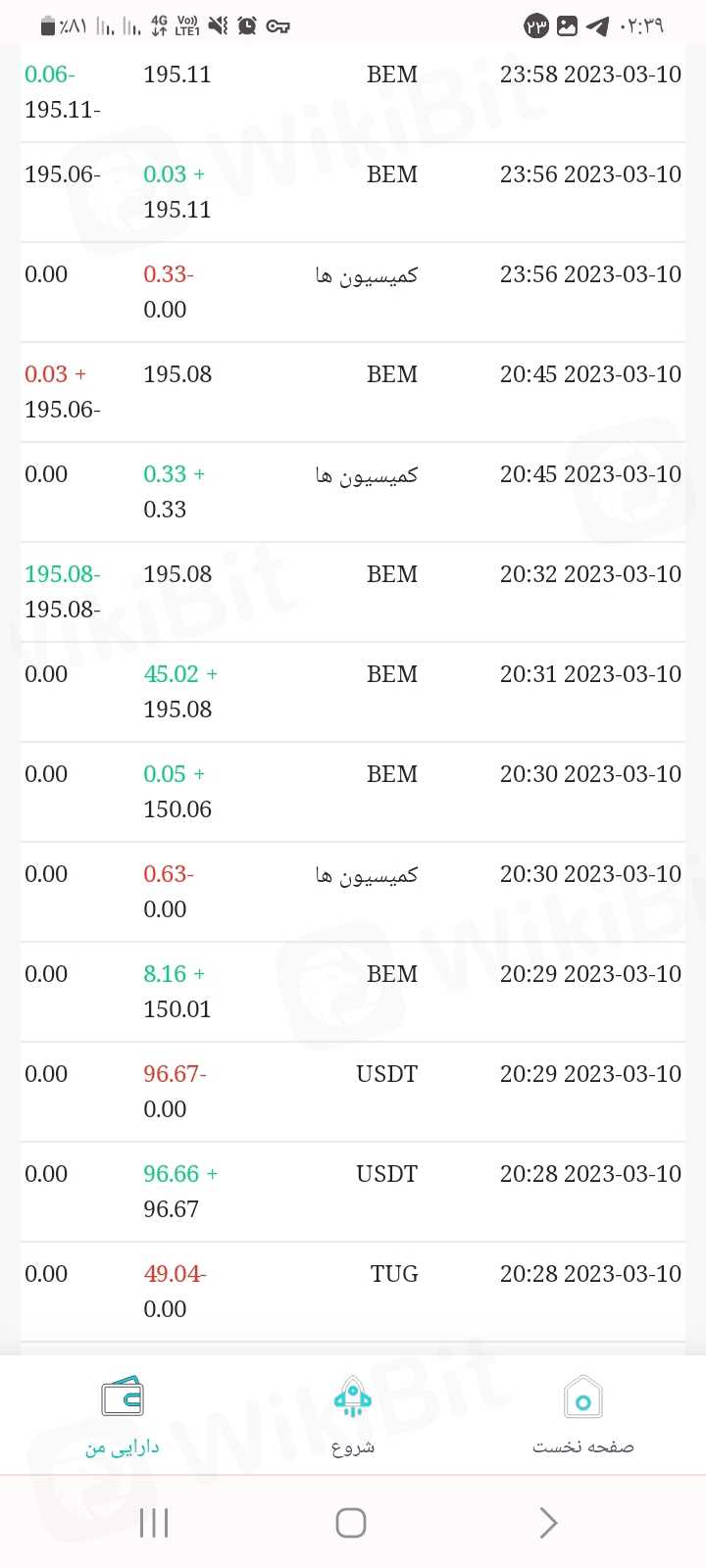The width and height of the screenshot is (706, 1568).
Task: Switch to the دارایی من wallet tab
Action: pos(123,1414)
